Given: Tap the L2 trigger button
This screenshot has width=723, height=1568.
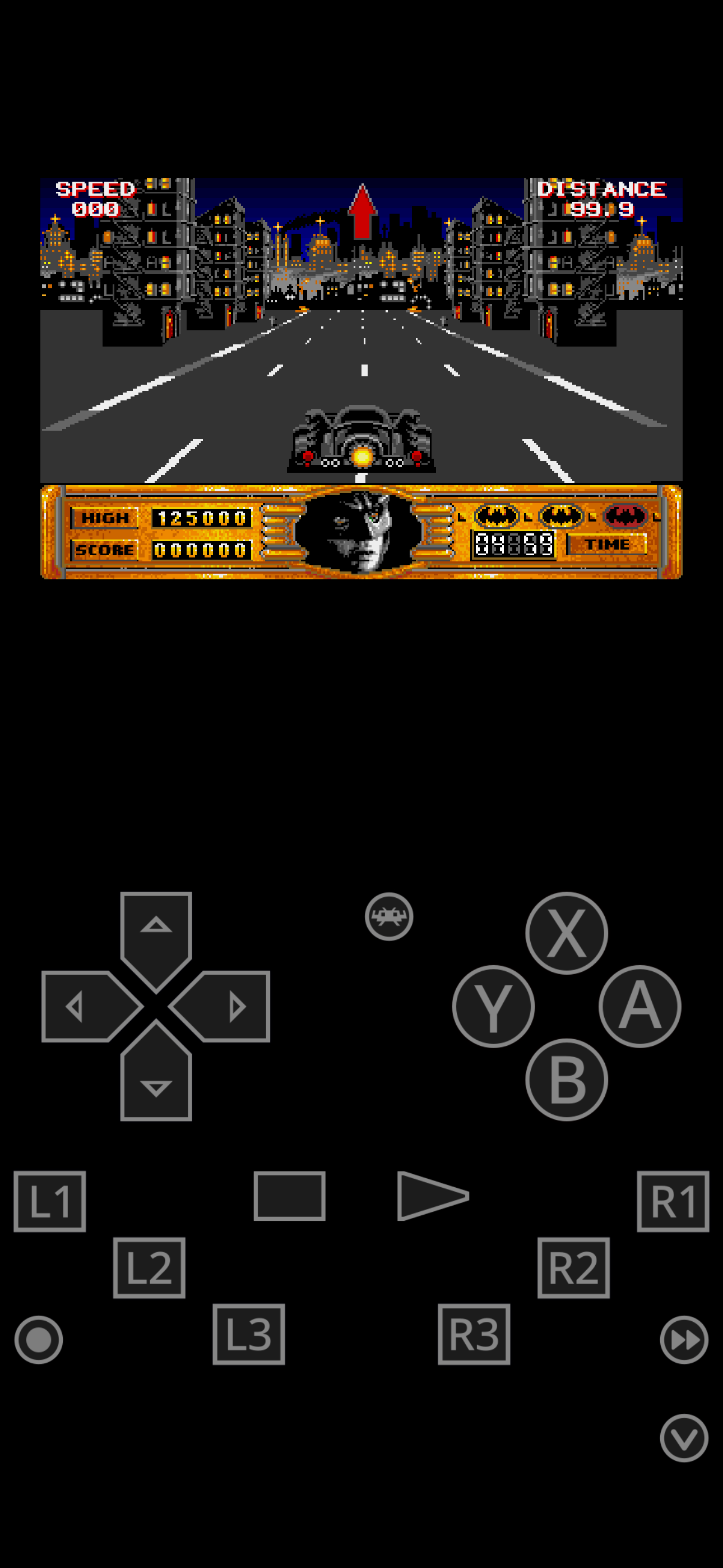Looking at the screenshot, I should (149, 1267).
